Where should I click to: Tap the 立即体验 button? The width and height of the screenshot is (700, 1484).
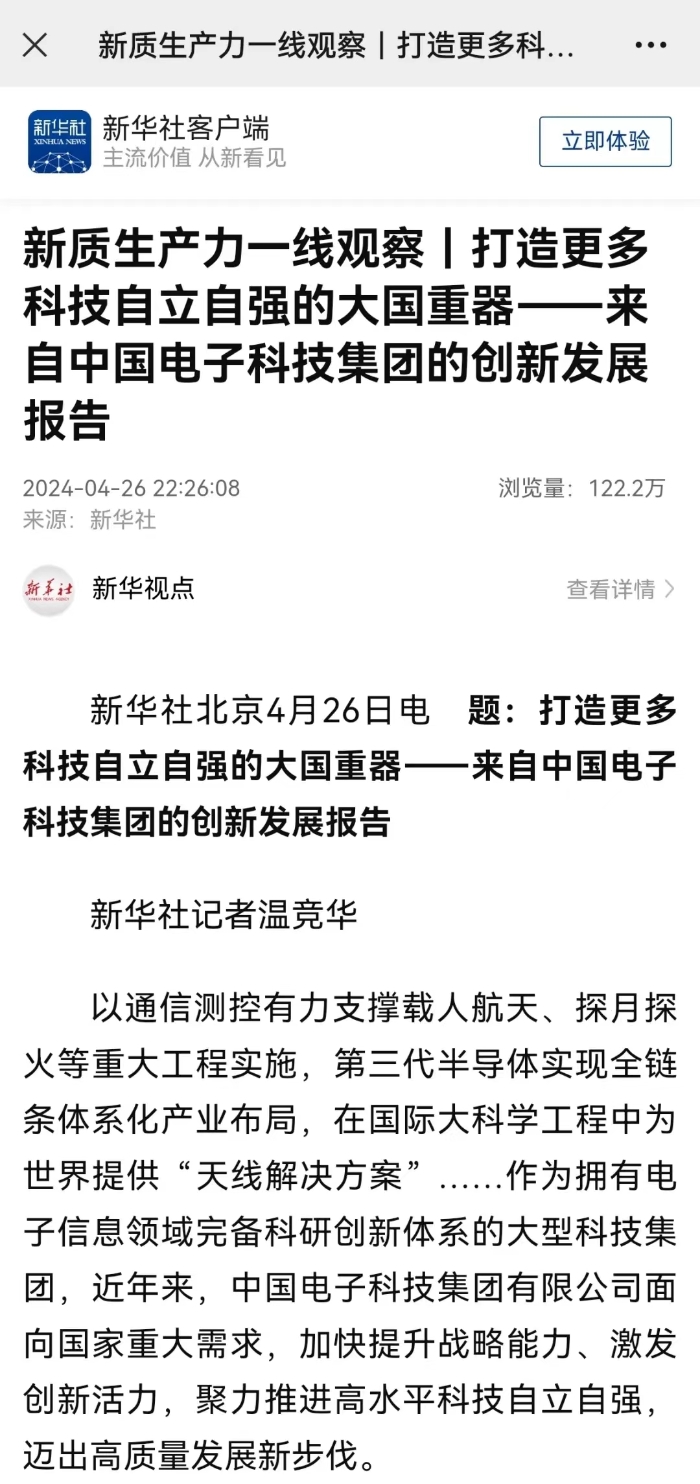click(x=605, y=141)
